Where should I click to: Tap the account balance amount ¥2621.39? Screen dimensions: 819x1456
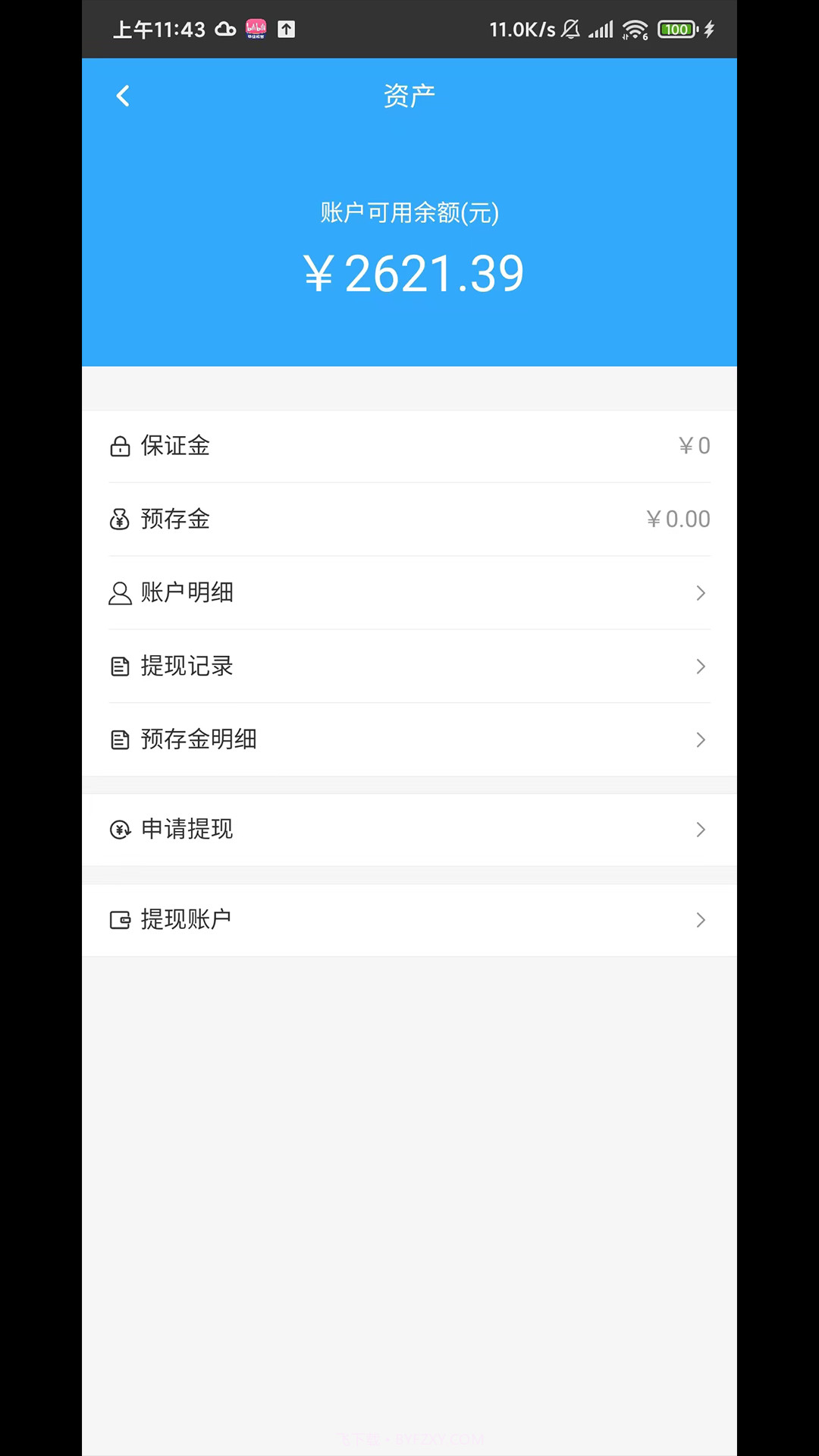click(415, 273)
